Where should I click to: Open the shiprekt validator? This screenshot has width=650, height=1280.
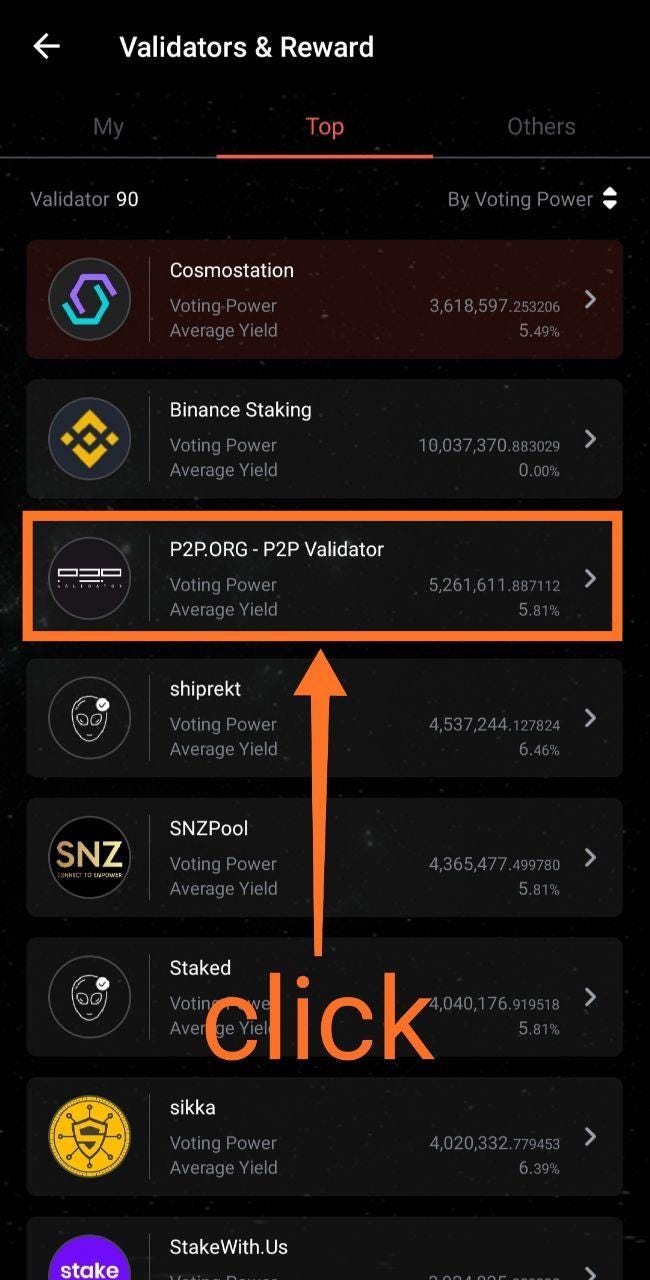[324, 718]
